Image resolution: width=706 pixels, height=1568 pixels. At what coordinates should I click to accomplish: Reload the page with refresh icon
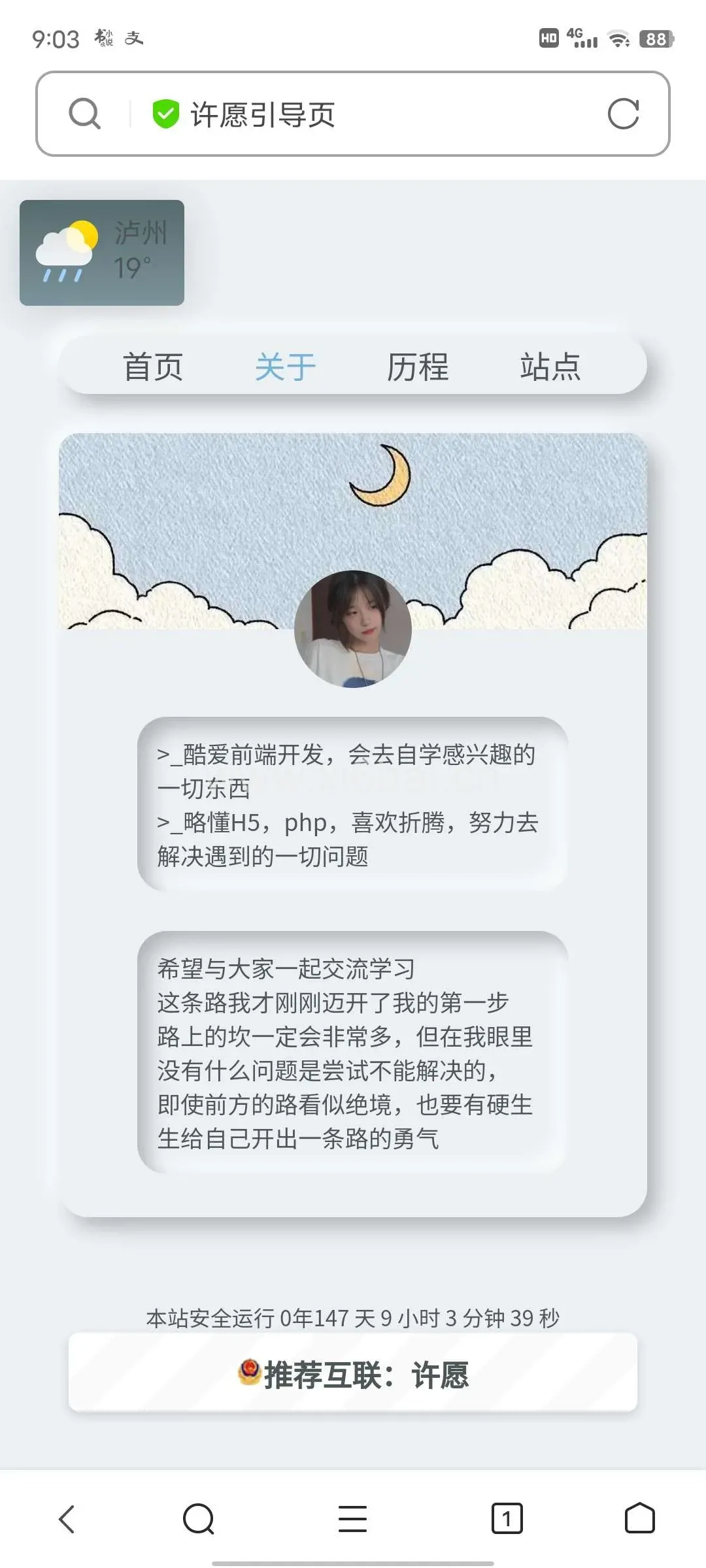(623, 114)
